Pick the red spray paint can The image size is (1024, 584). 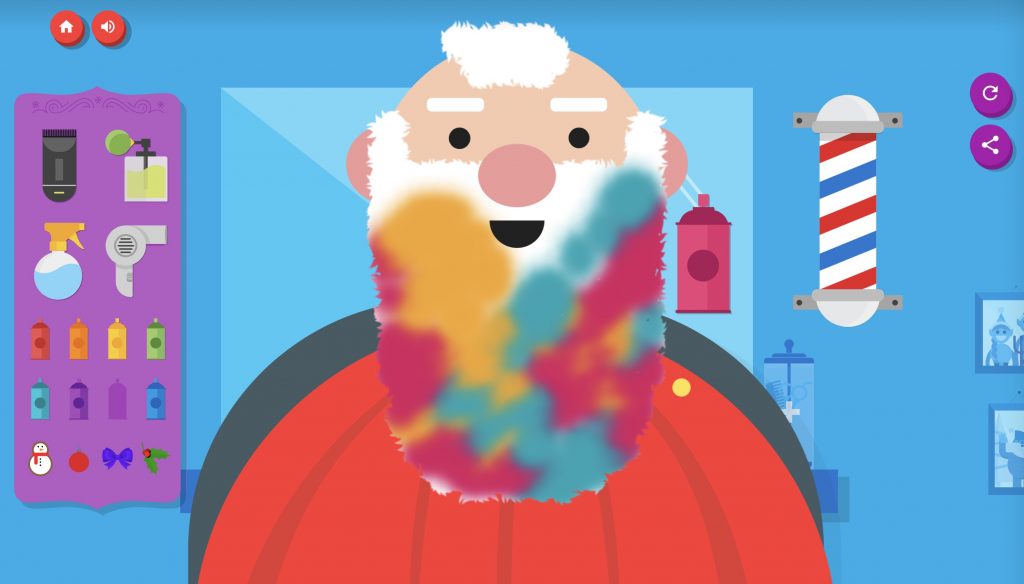(x=40, y=340)
